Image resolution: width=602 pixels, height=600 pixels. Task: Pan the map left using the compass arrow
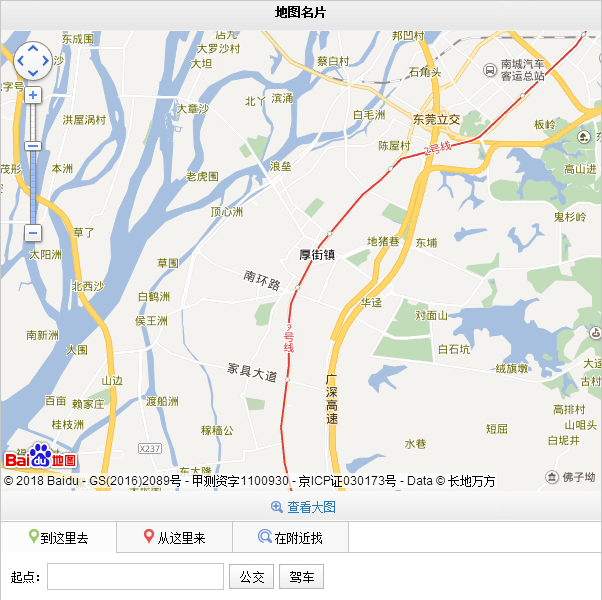[20, 60]
